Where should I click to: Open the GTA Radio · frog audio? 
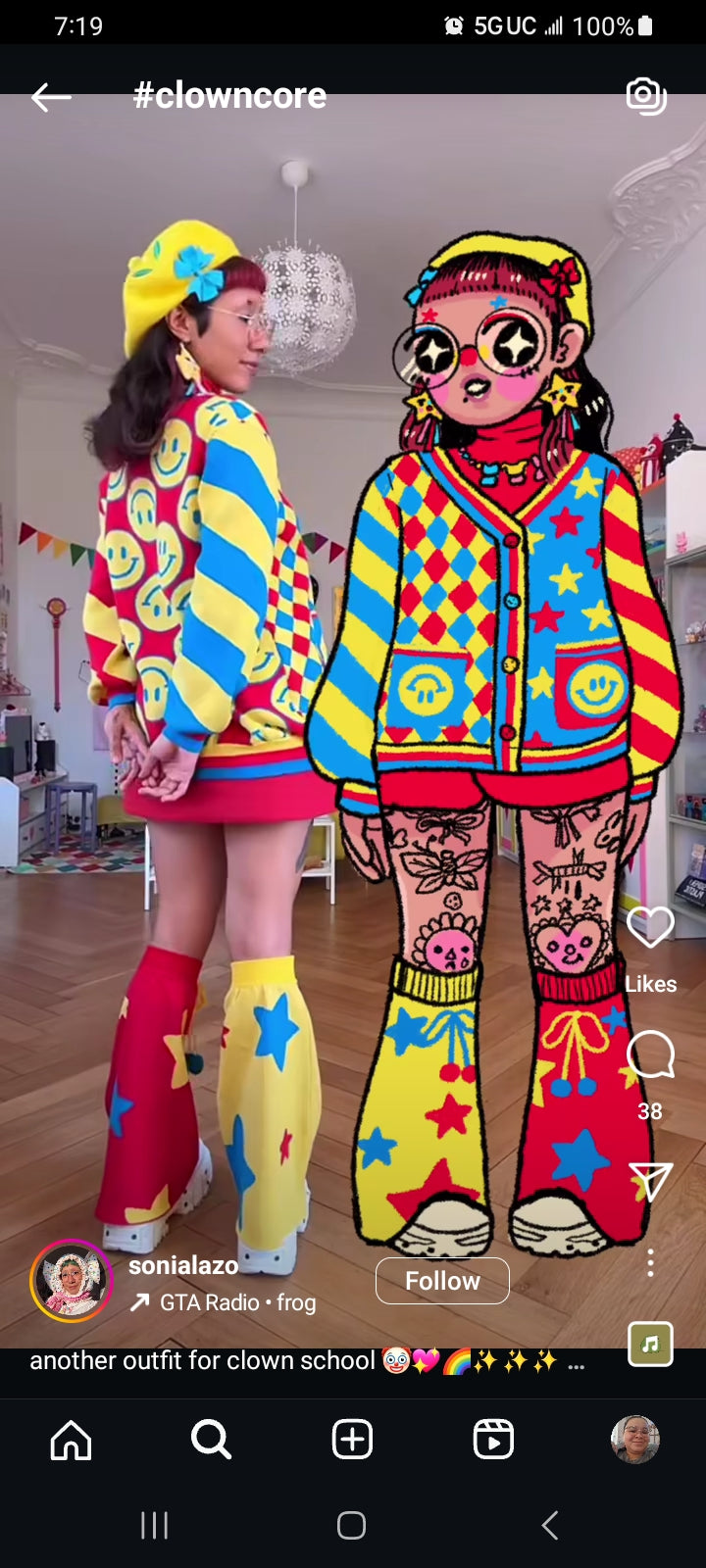click(x=236, y=1302)
